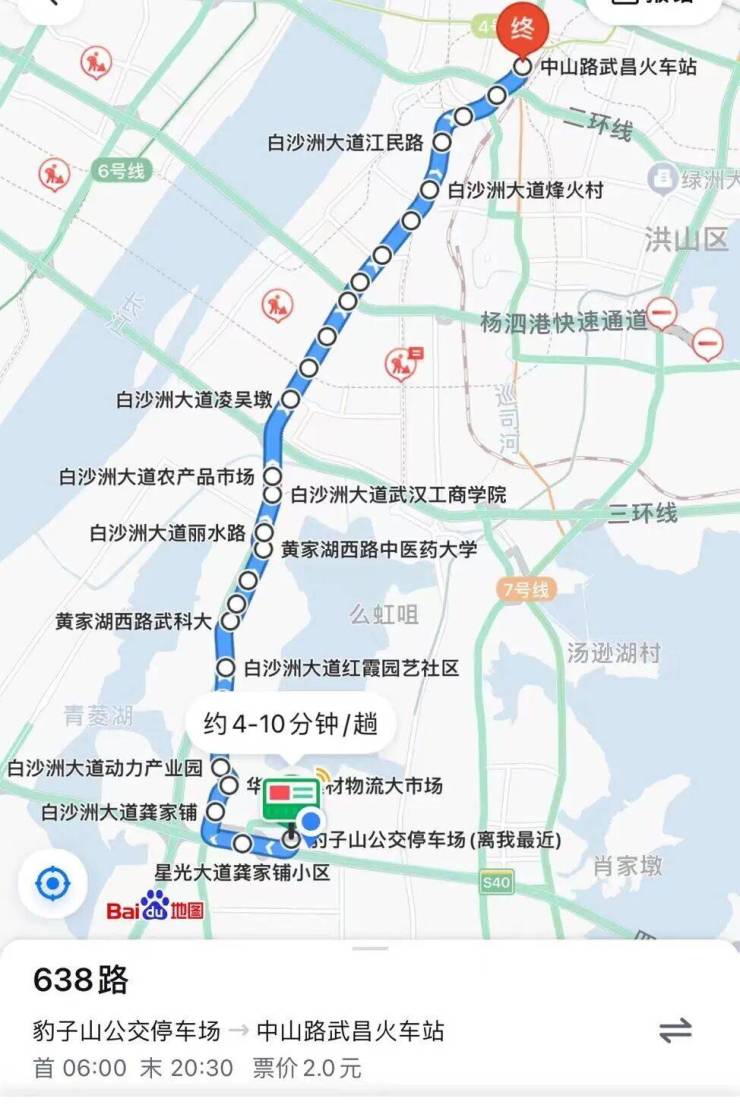Select the 中山路武昌火车站 terminal stop
The width and height of the screenshot is (740, 1108).
pyautogui.click(x=522, y=67)
